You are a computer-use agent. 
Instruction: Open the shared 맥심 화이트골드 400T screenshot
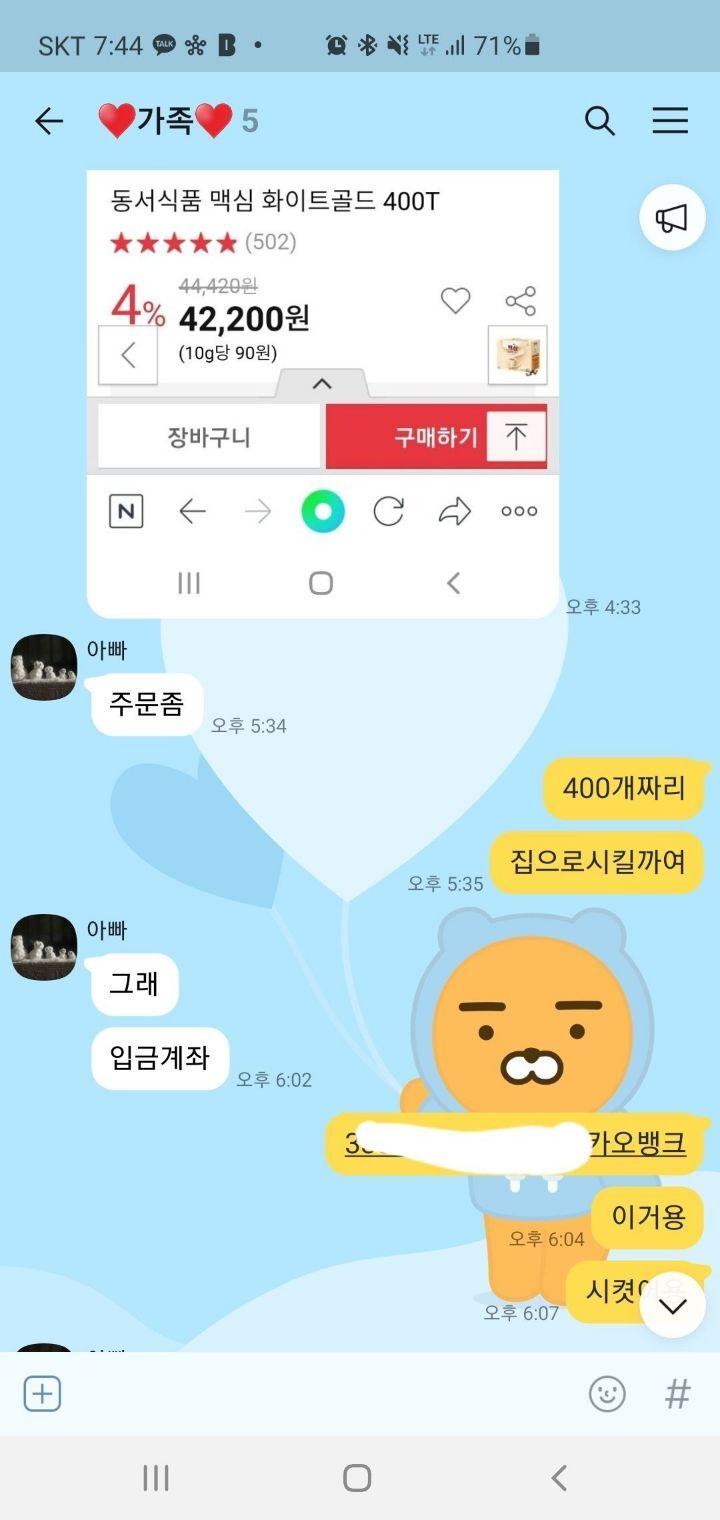322,390
